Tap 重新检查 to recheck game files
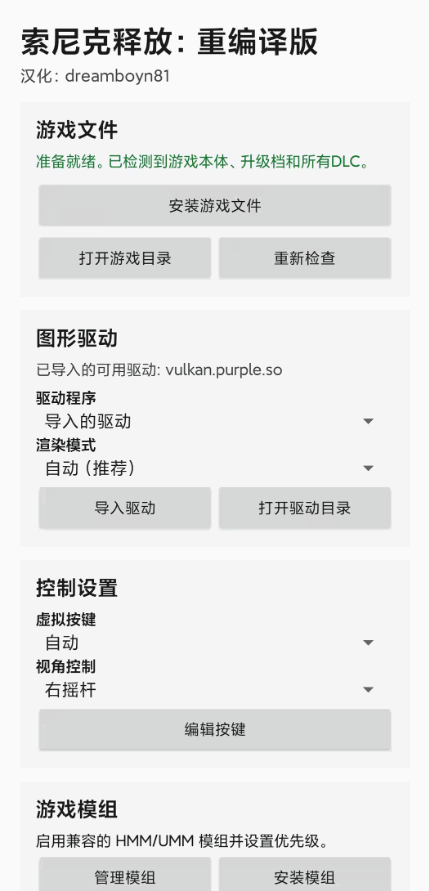 click(x=305, y=258)
